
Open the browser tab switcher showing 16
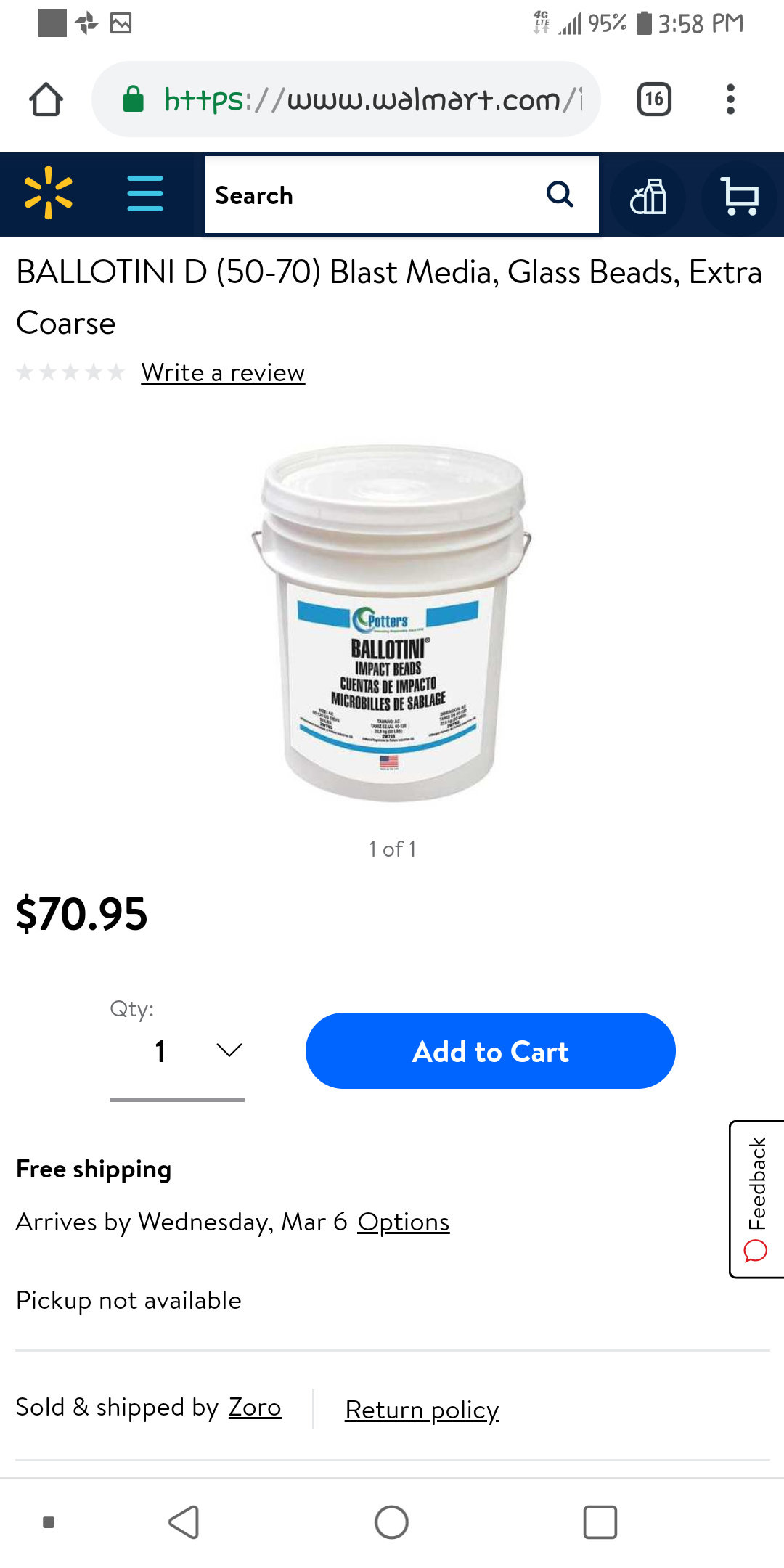(654, 99)
